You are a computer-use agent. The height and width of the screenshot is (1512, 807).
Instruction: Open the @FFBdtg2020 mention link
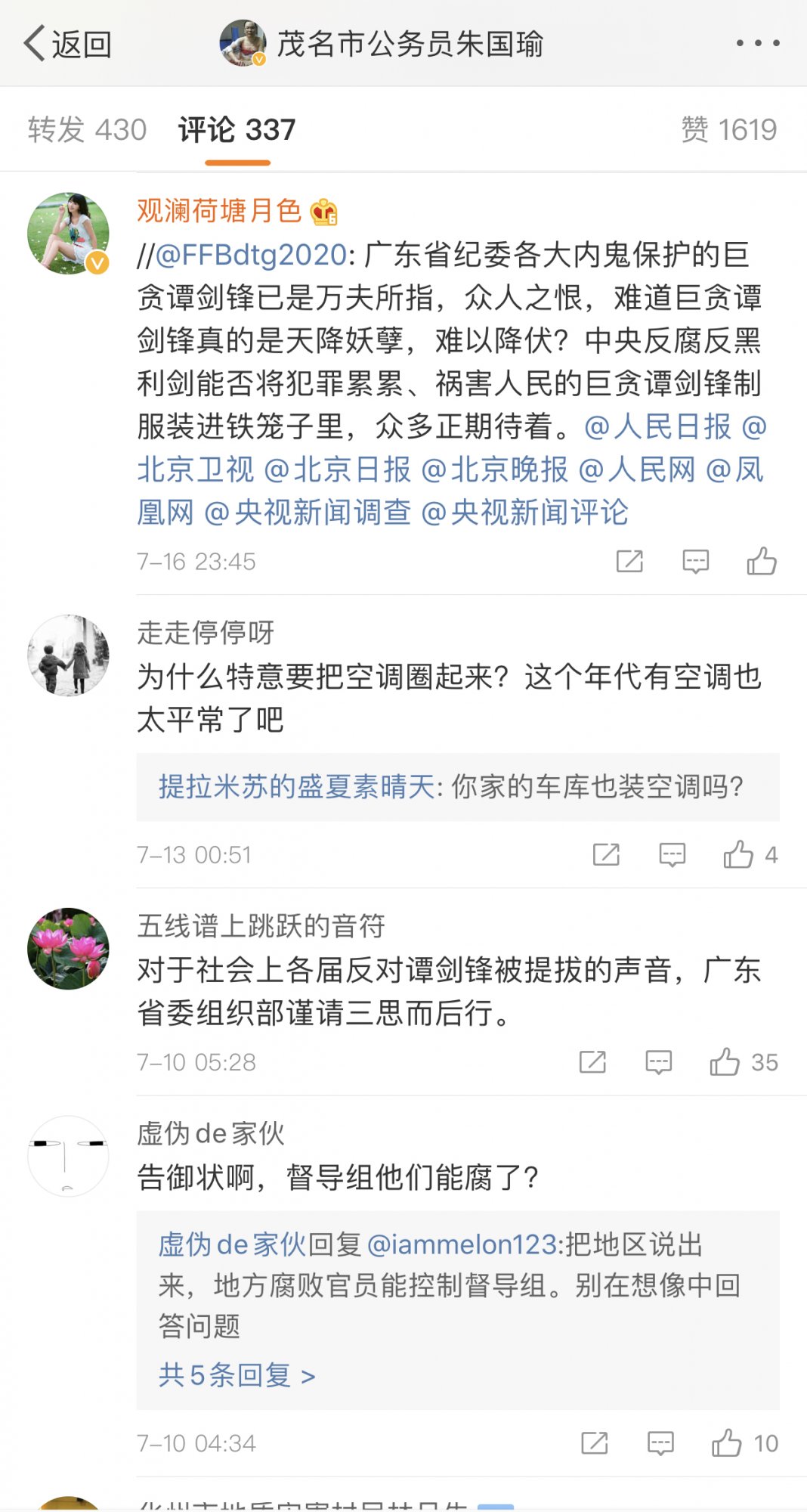pos(251,256)
